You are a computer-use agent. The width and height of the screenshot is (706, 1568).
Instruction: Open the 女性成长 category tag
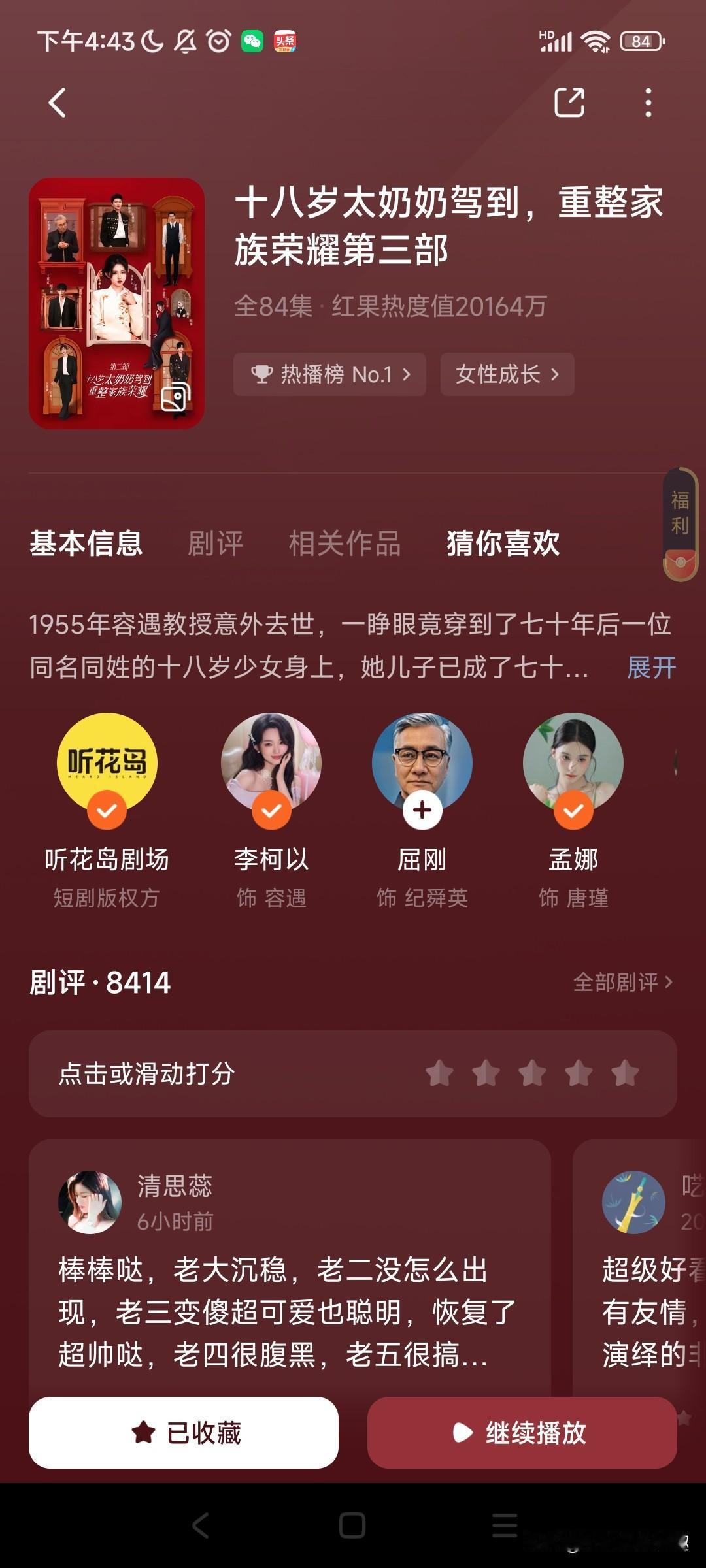pyautogui.click(x=507, y=374)
